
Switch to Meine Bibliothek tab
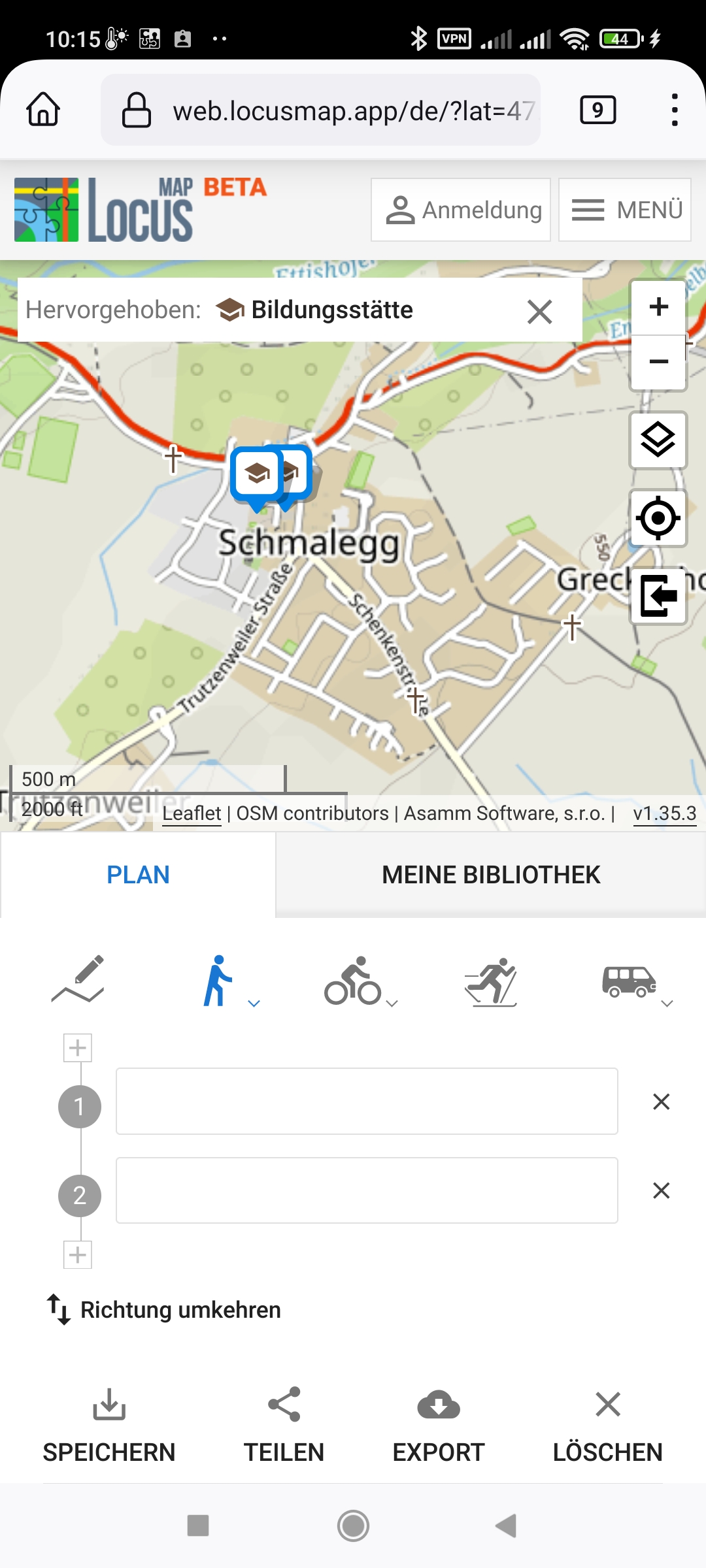490,875
